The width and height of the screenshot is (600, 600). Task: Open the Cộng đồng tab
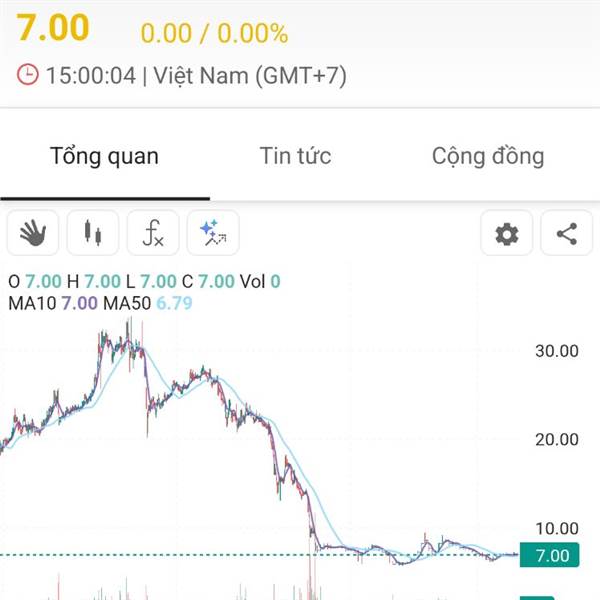tap(488, 156)
